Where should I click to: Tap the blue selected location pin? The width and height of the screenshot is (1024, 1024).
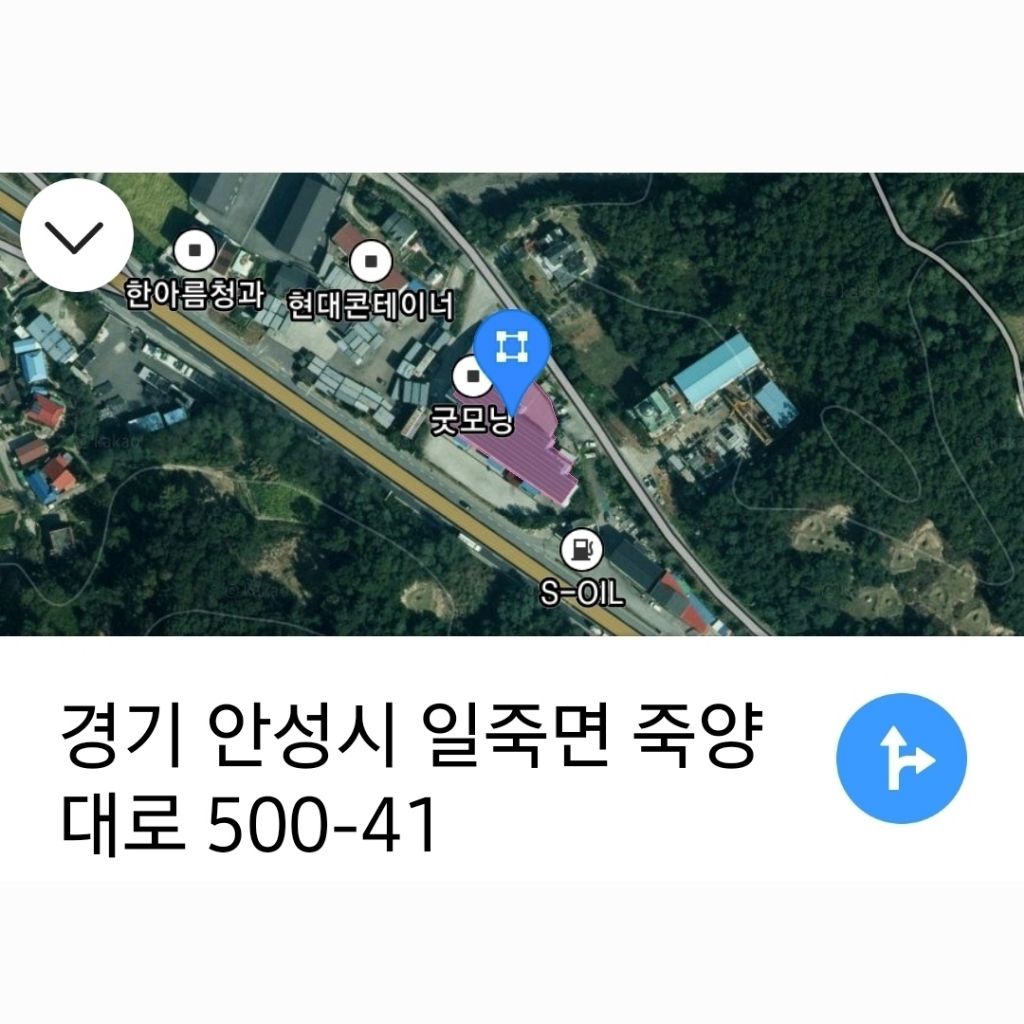click(x=512, y=348)
